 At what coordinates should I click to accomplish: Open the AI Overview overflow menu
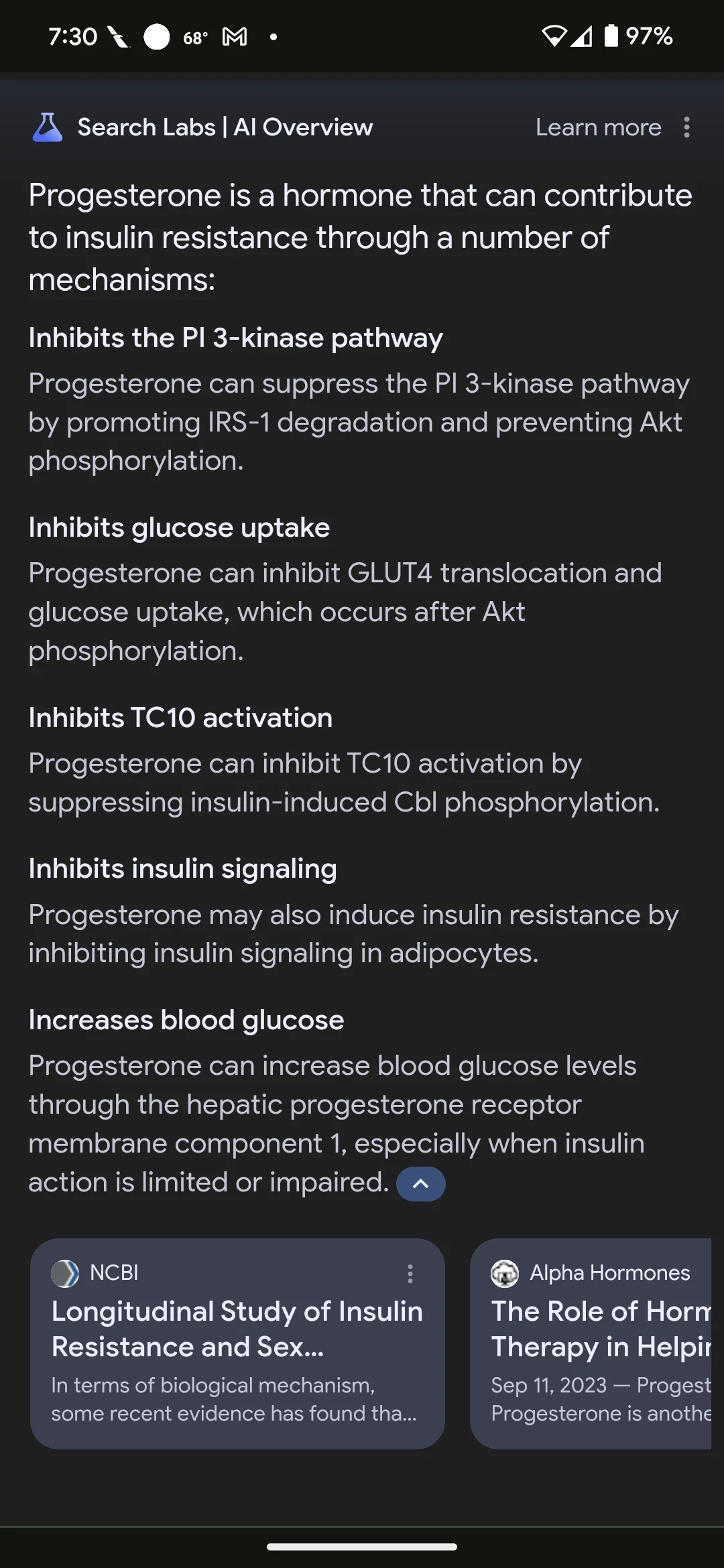click(x=686, y=127)
